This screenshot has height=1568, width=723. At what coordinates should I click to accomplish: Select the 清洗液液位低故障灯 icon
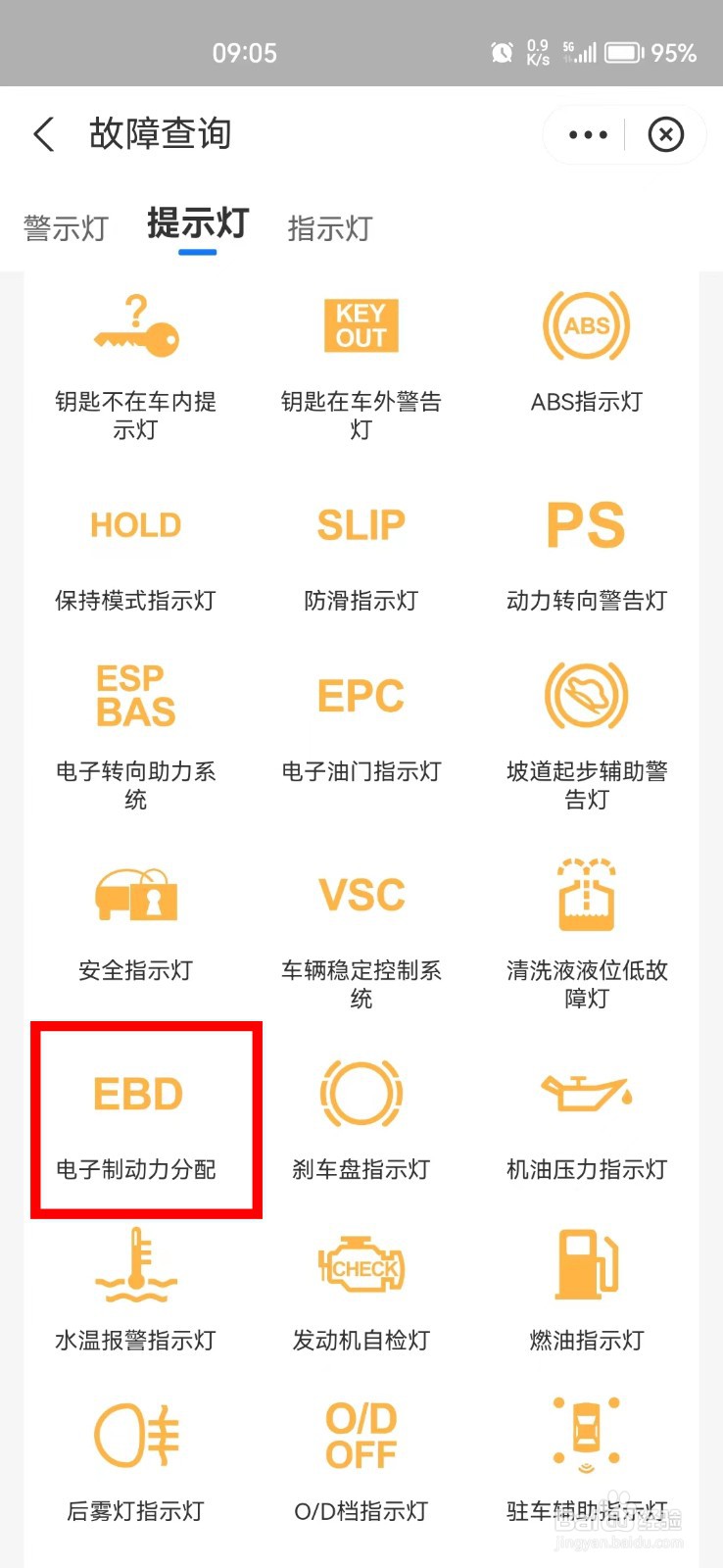pos(586,893)
